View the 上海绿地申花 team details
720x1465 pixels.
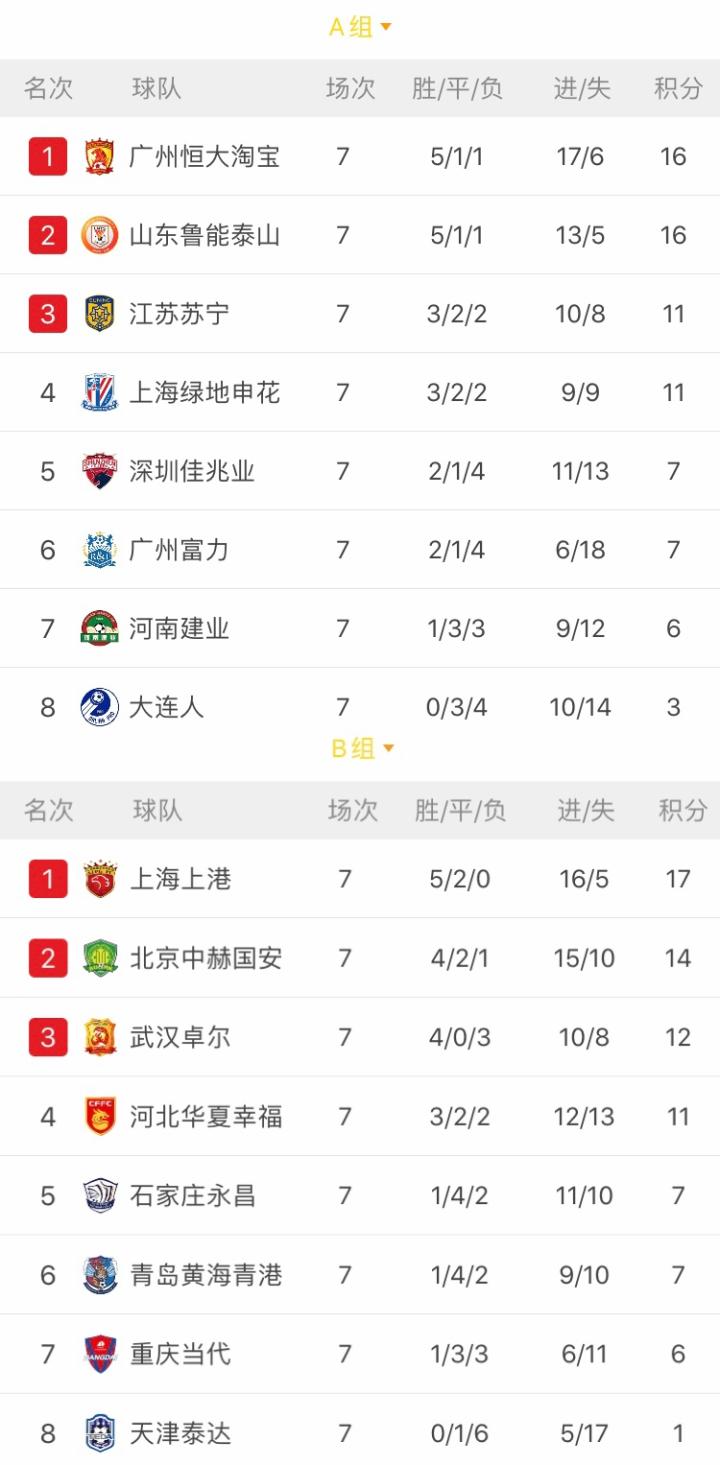[360, 392]
